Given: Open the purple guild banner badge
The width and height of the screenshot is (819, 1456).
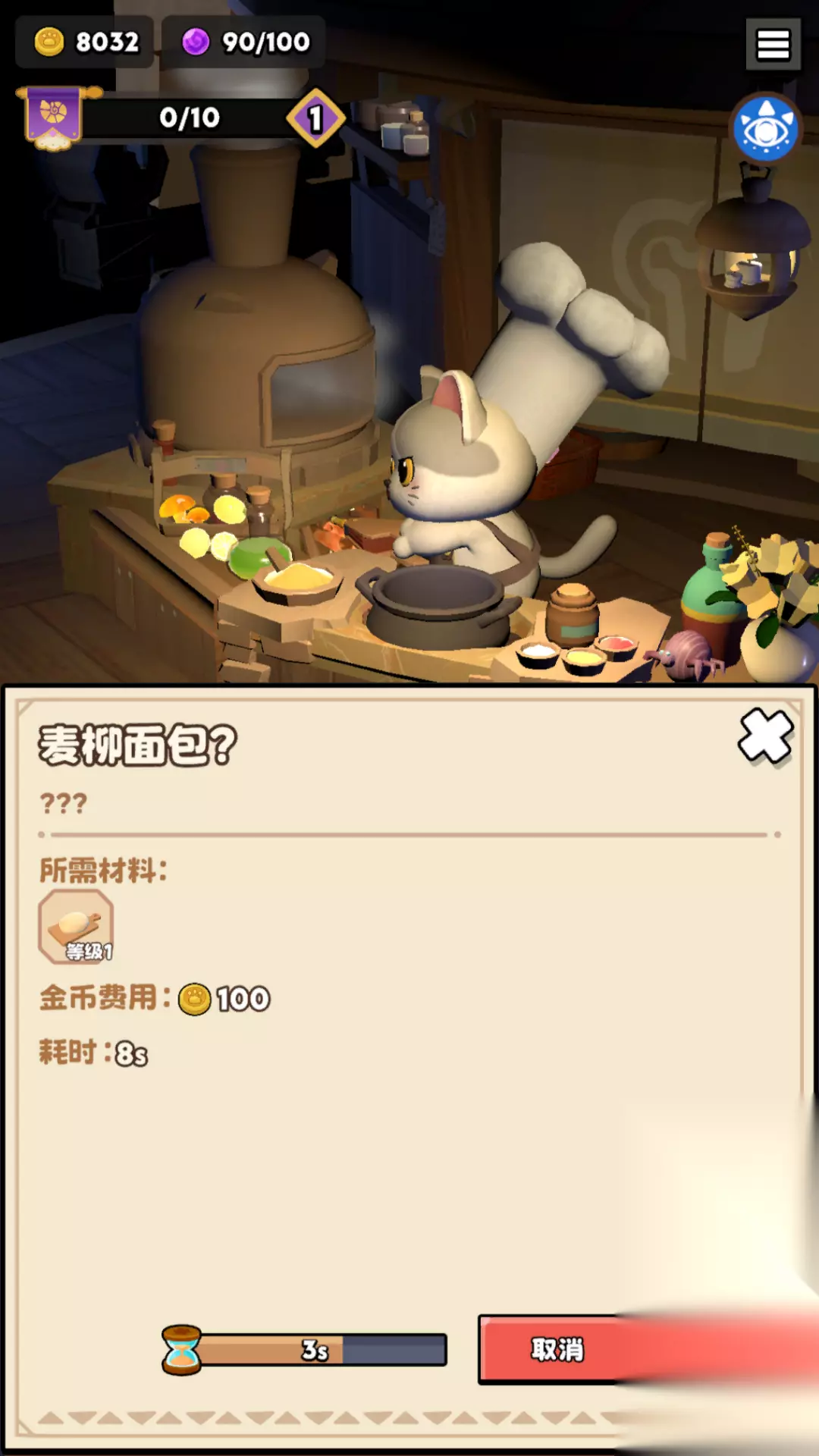Looking at the screenshot, I should click(x=53, y=118).
